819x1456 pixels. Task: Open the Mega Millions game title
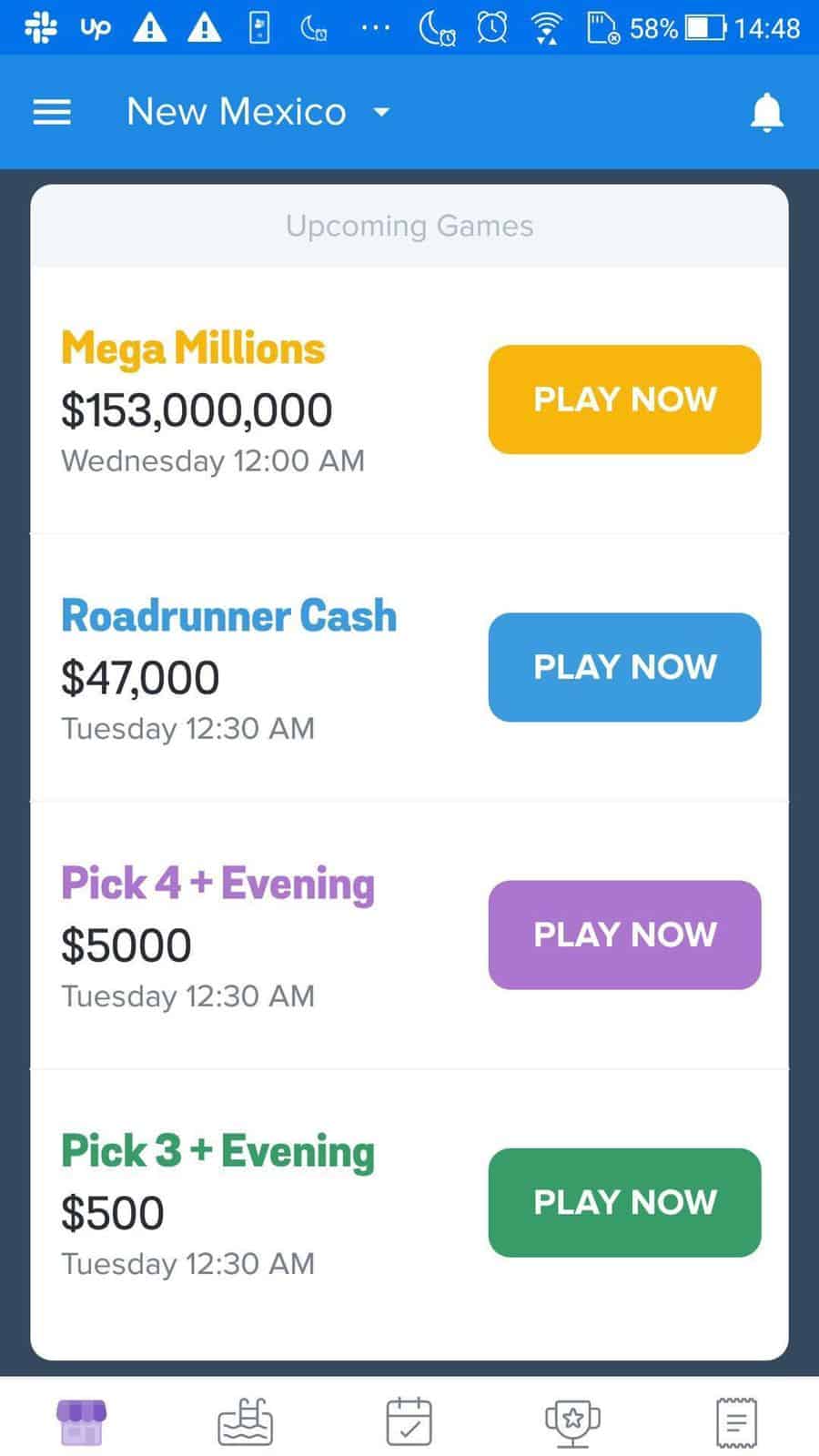click(192, 348)
